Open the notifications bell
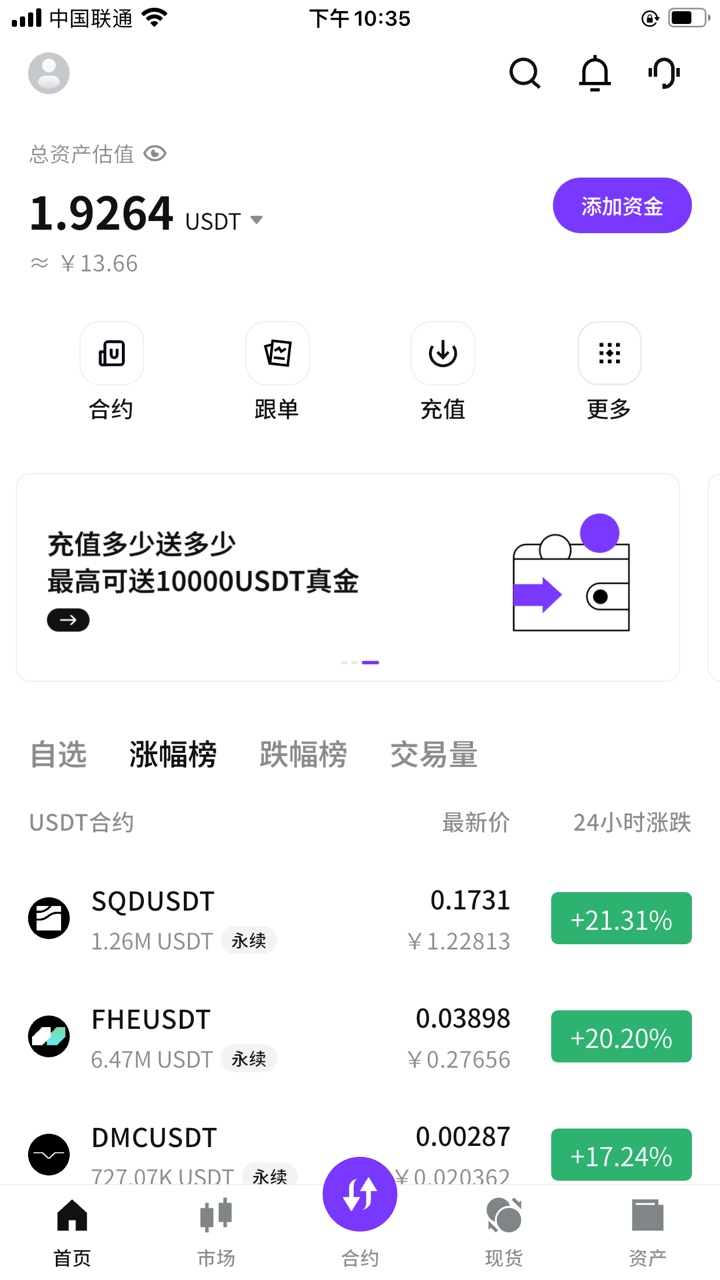720x1280 pixels. 595,73
